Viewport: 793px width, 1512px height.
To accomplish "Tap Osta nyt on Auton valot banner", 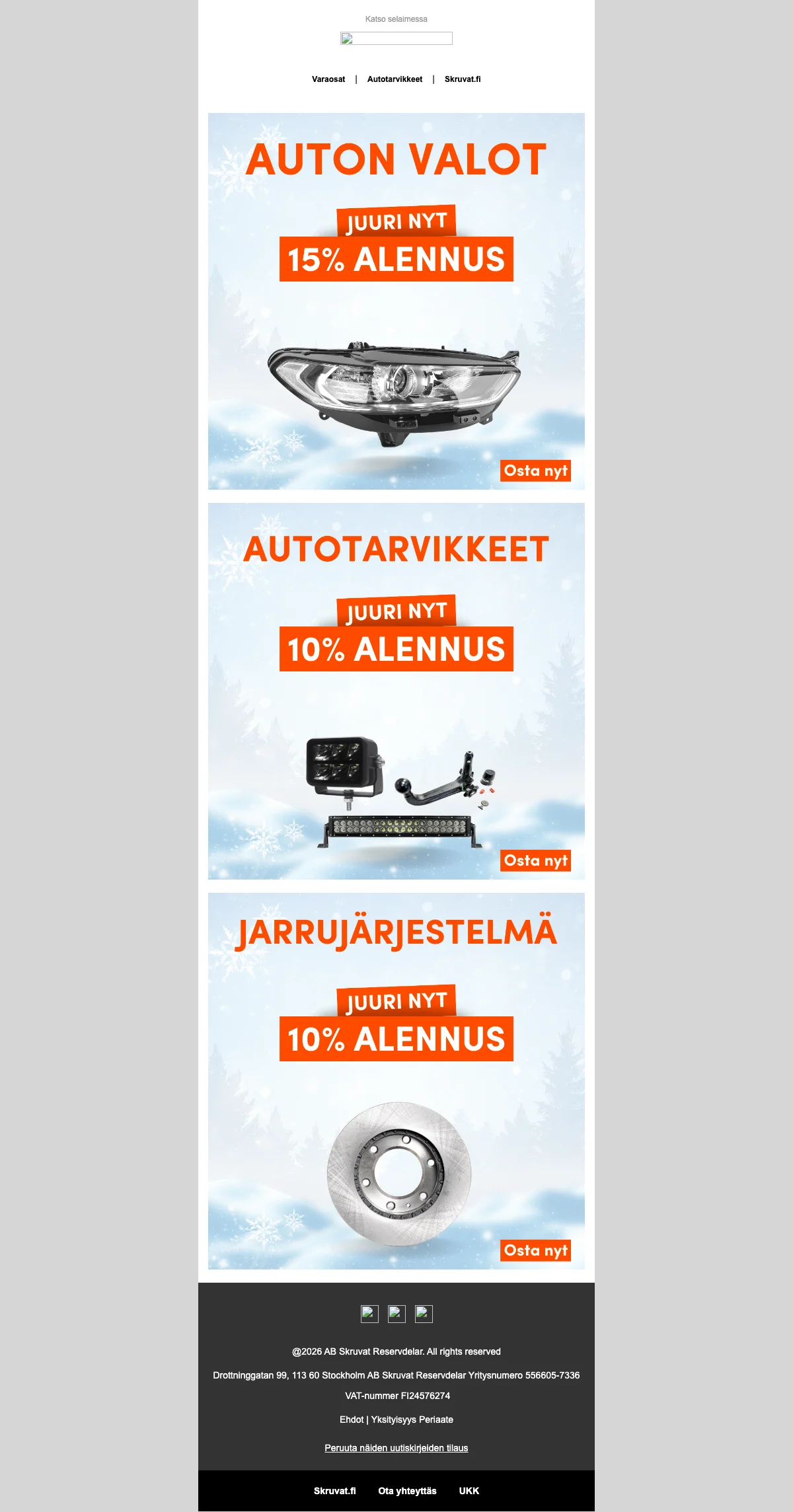I will (x=535, y=471).
